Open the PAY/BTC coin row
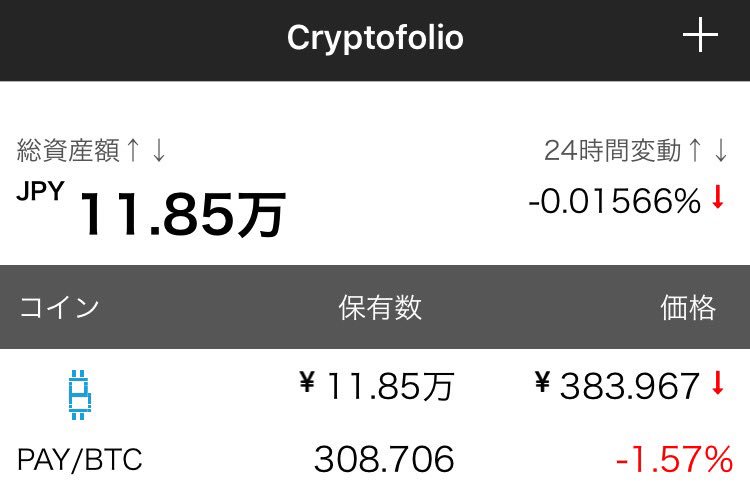The height and width of the screenshot is (490, 750). click(375, 420)
